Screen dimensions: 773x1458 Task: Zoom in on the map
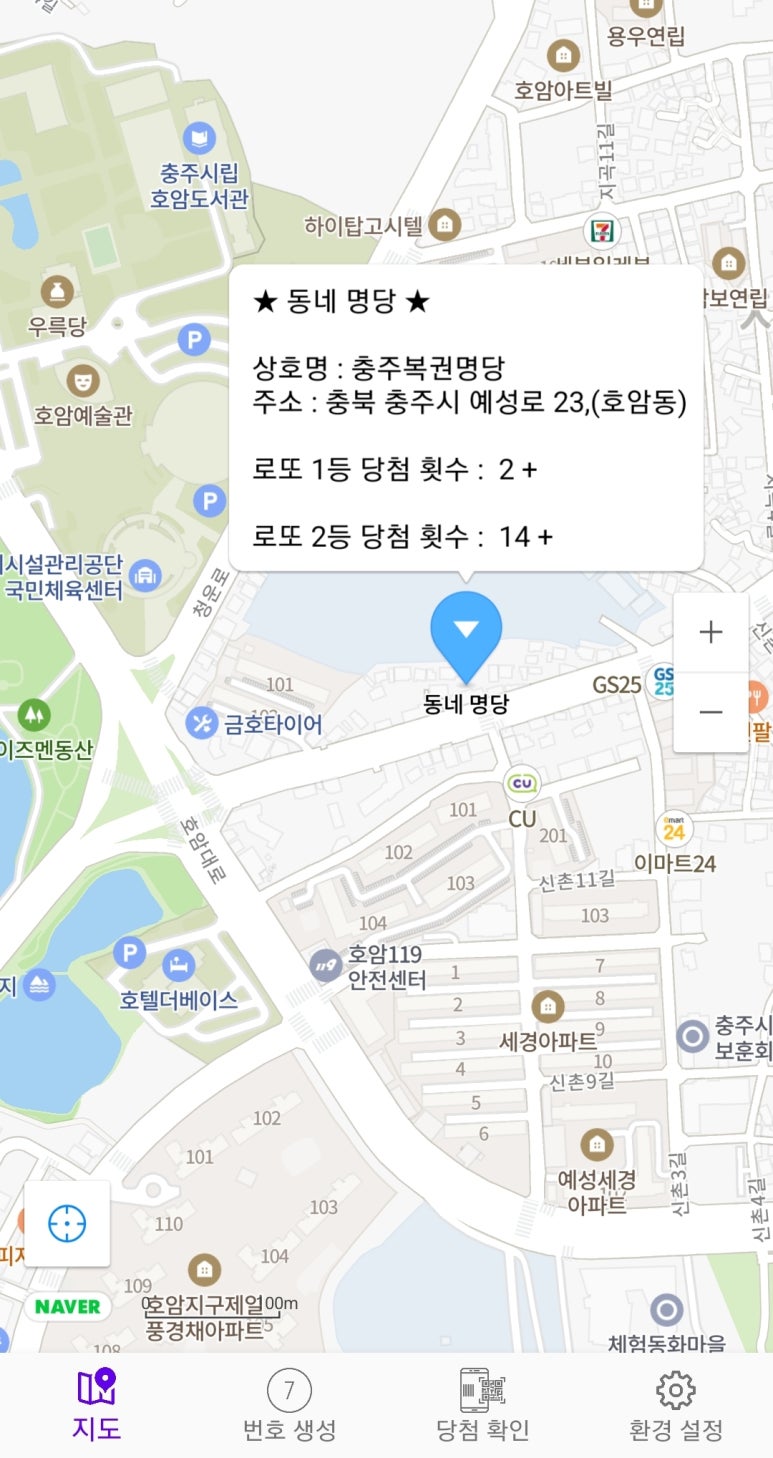click(x=710, y=632)
